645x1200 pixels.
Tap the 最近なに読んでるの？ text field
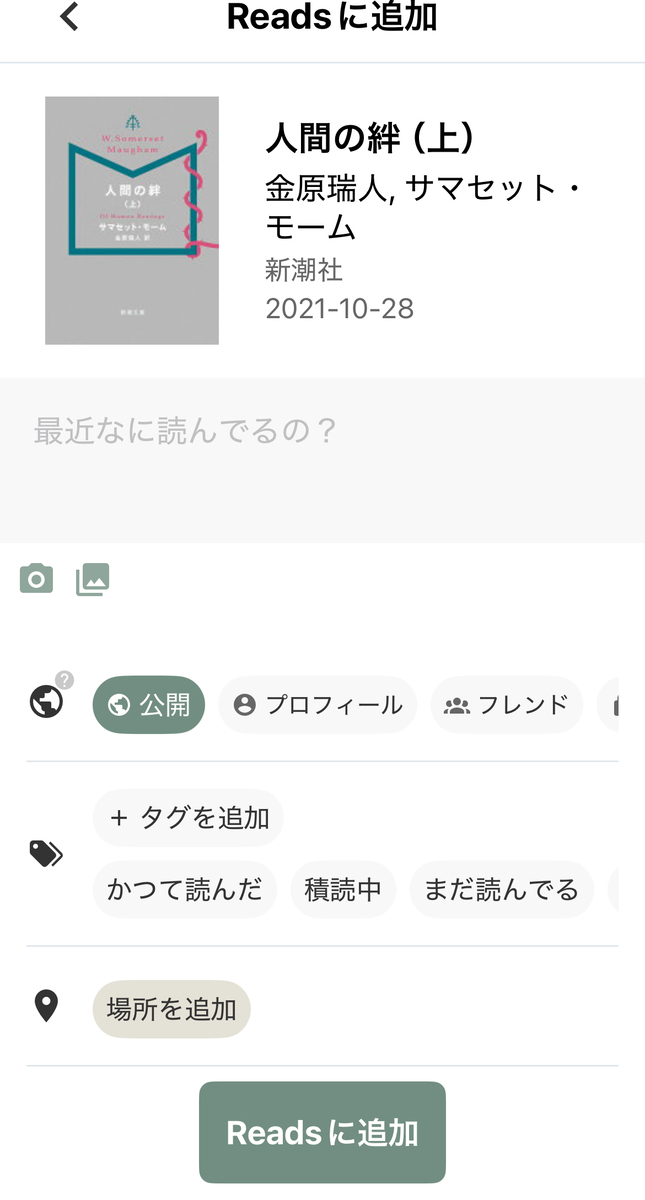click(322, 460)
